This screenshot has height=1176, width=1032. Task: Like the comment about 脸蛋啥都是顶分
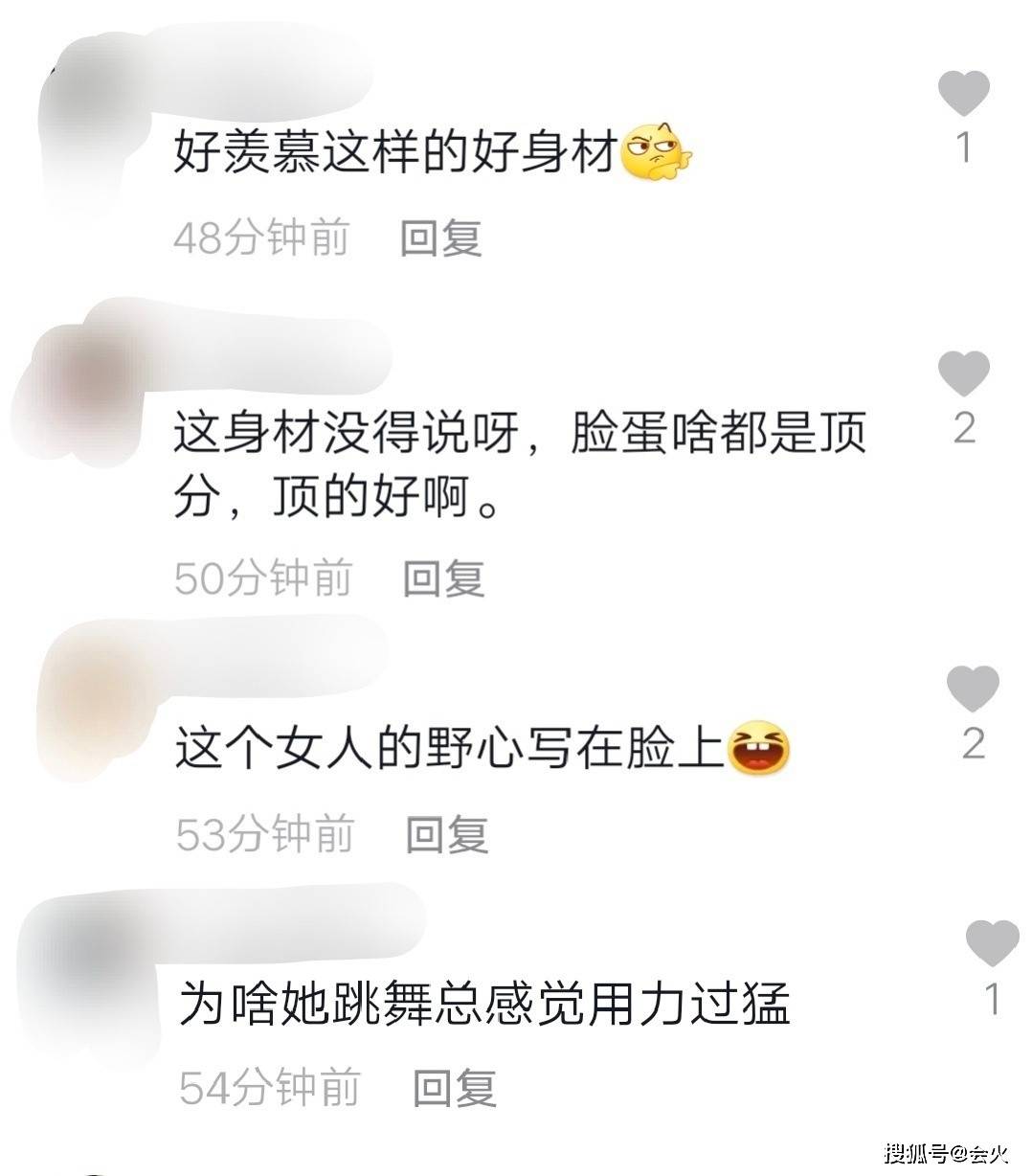coord(963,373)
